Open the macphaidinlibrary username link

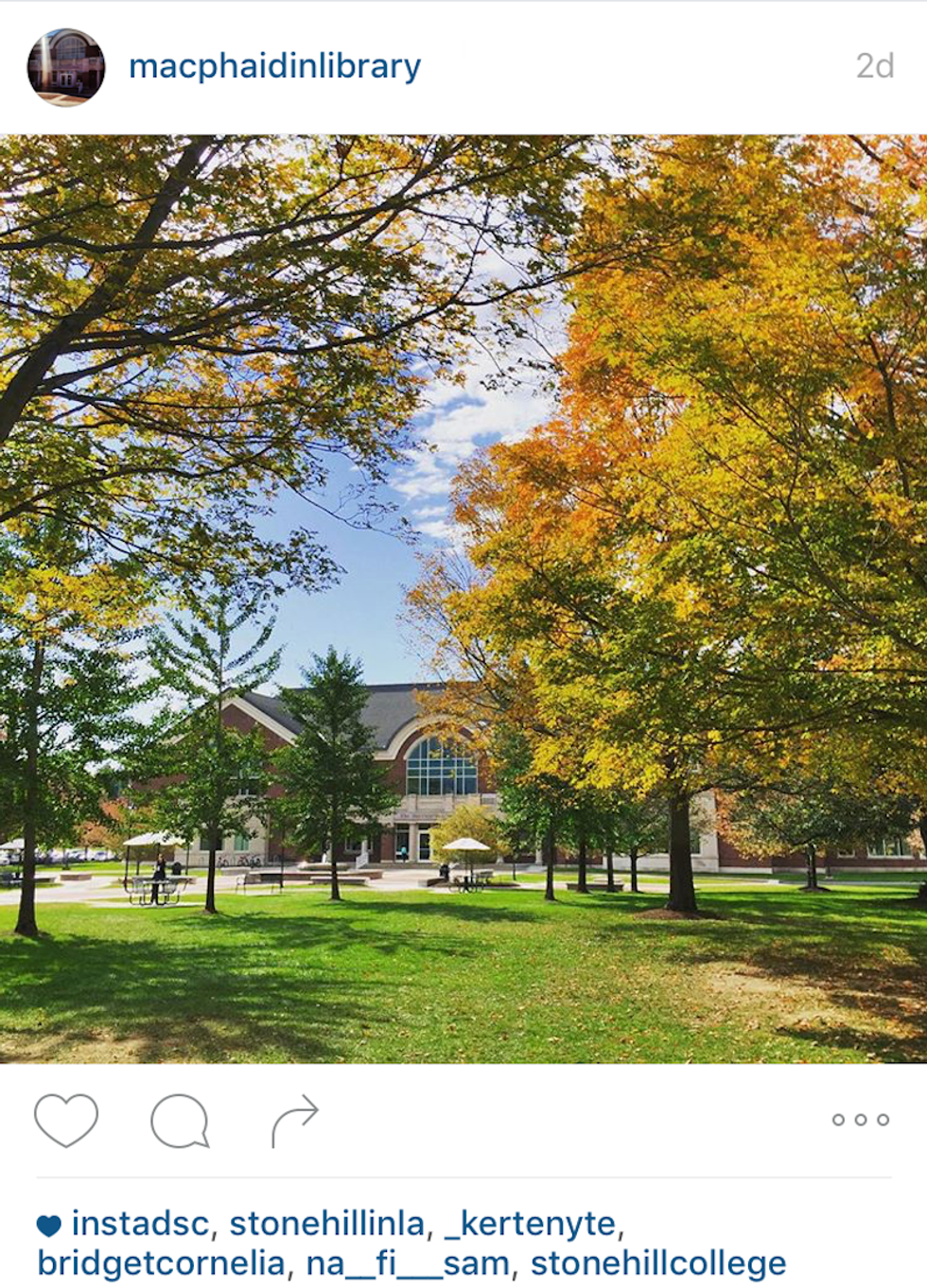point(274,66)
